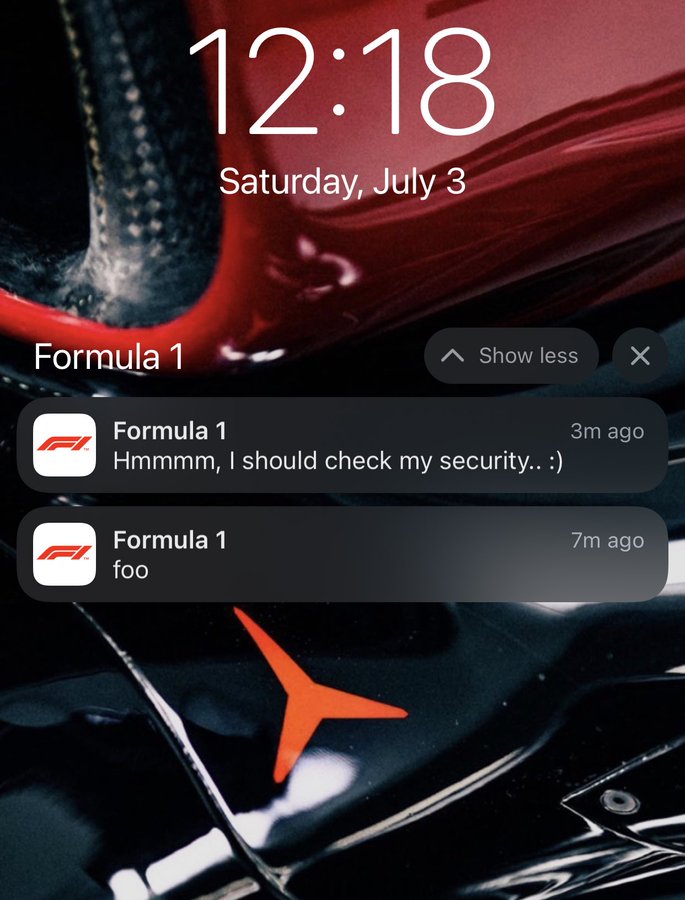Open the "Hmmmm, I should check my security" notification

coord(342,445)
